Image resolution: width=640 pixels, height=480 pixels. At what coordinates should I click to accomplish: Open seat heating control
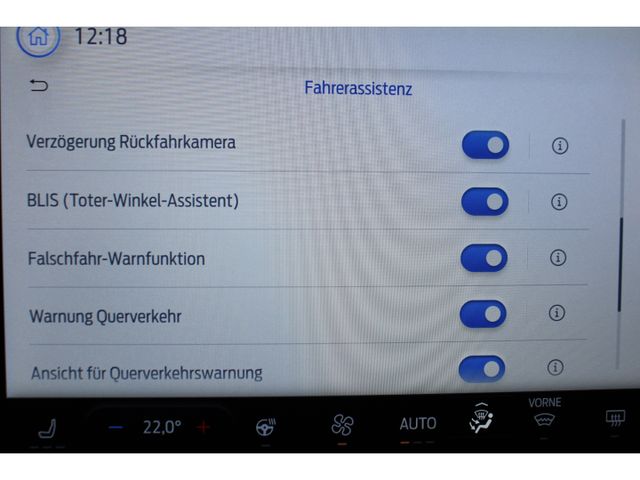pos(46,427)
